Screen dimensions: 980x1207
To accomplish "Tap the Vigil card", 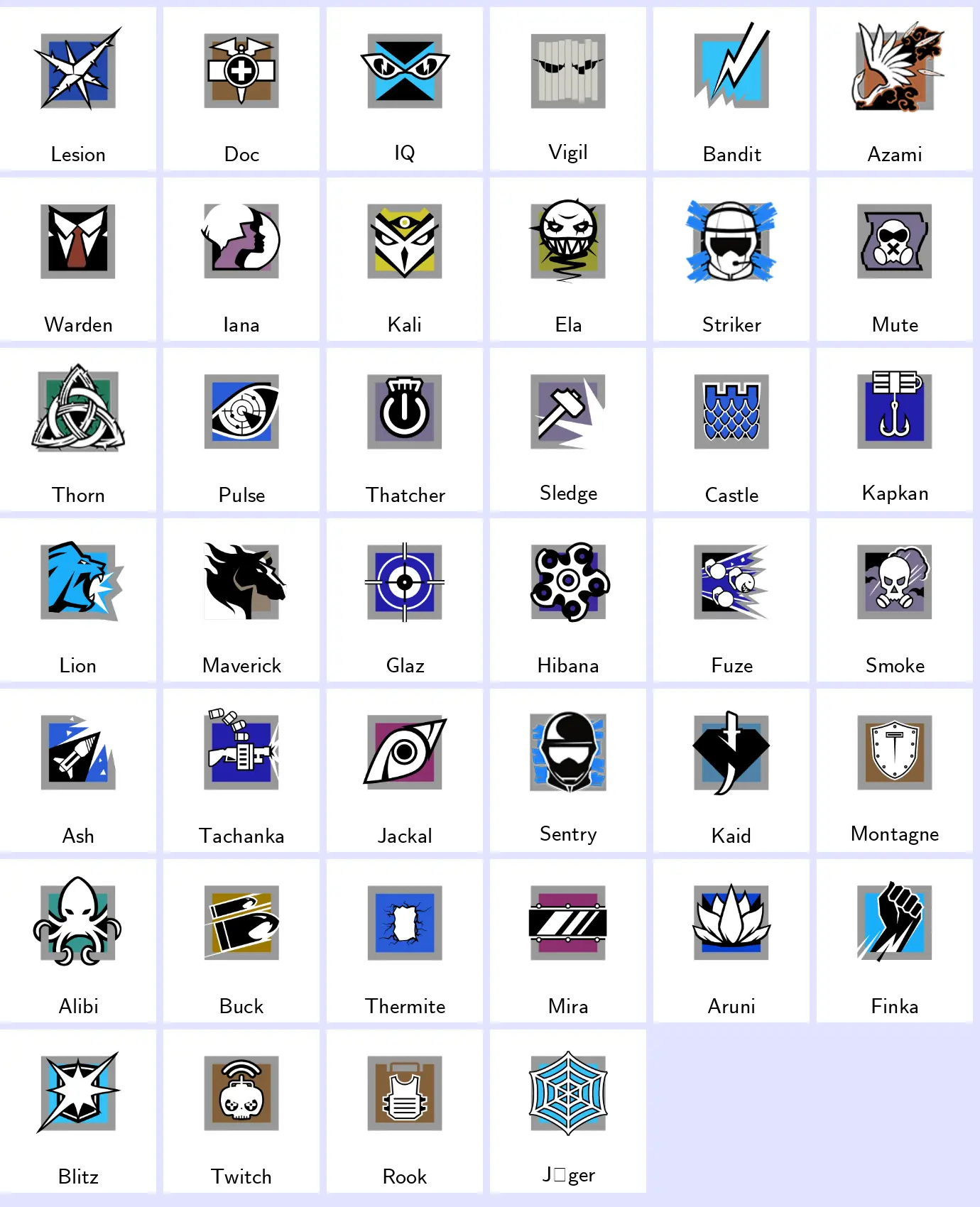I will (x=568, y=89).
